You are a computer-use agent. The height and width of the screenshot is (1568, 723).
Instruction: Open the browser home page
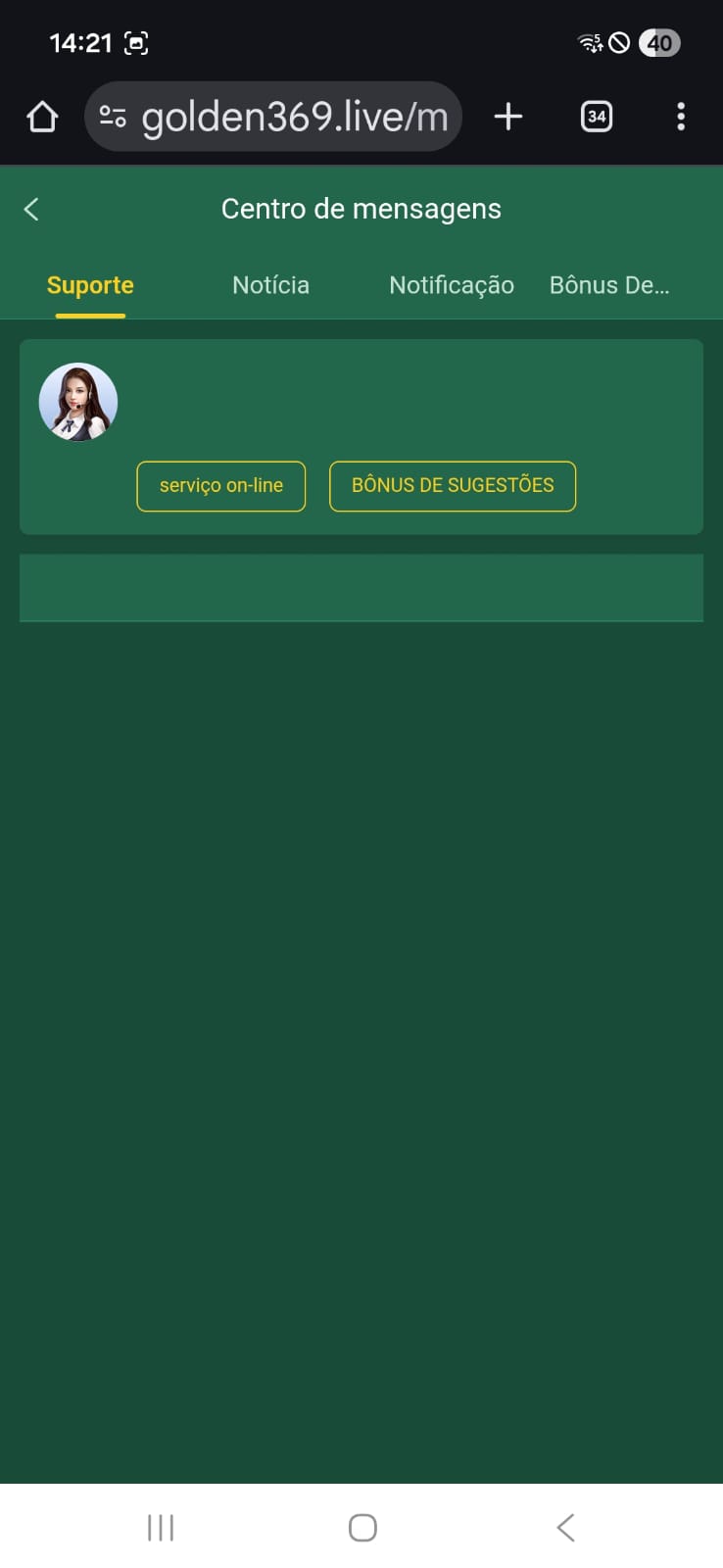click(42, 117)
